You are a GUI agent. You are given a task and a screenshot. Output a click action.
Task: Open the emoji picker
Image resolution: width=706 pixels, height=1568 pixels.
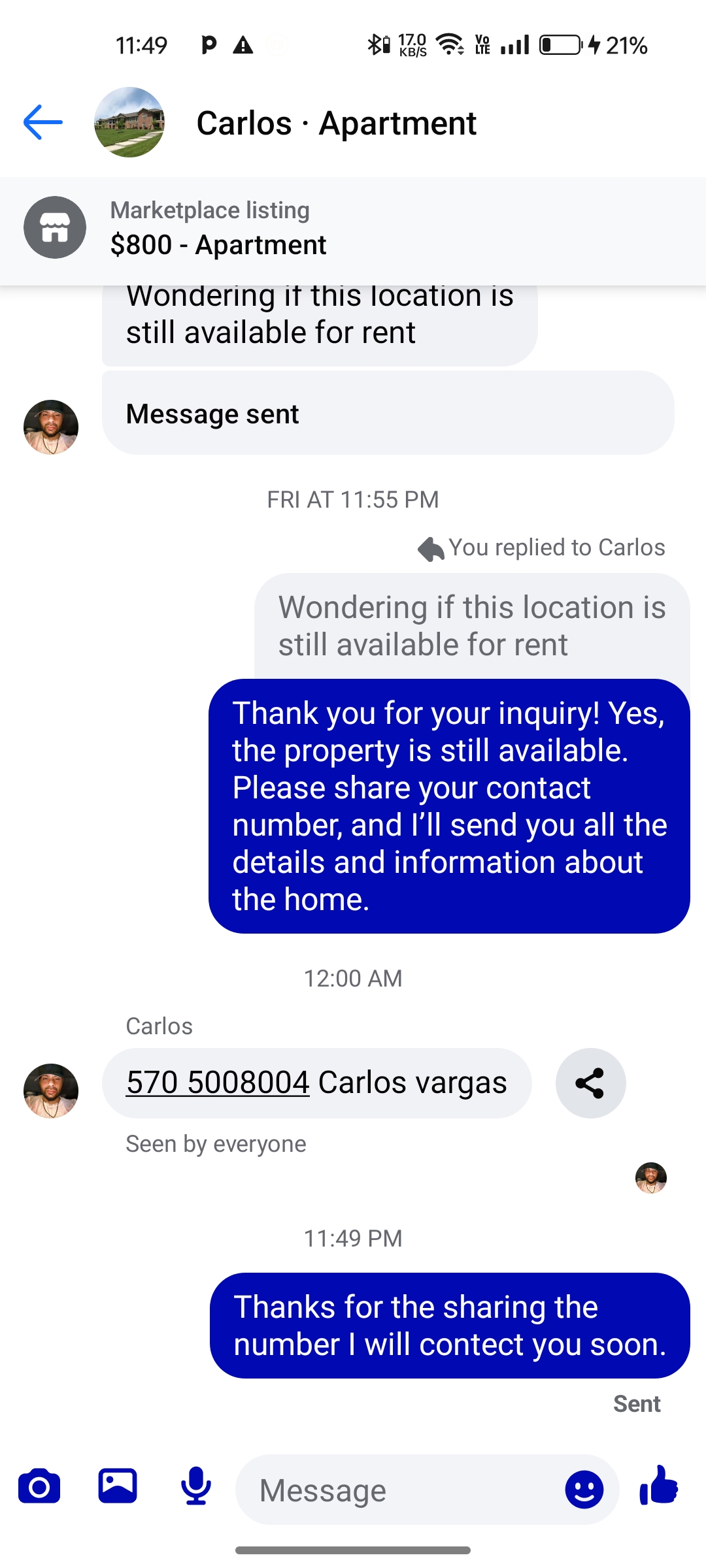coord(584,1490)
